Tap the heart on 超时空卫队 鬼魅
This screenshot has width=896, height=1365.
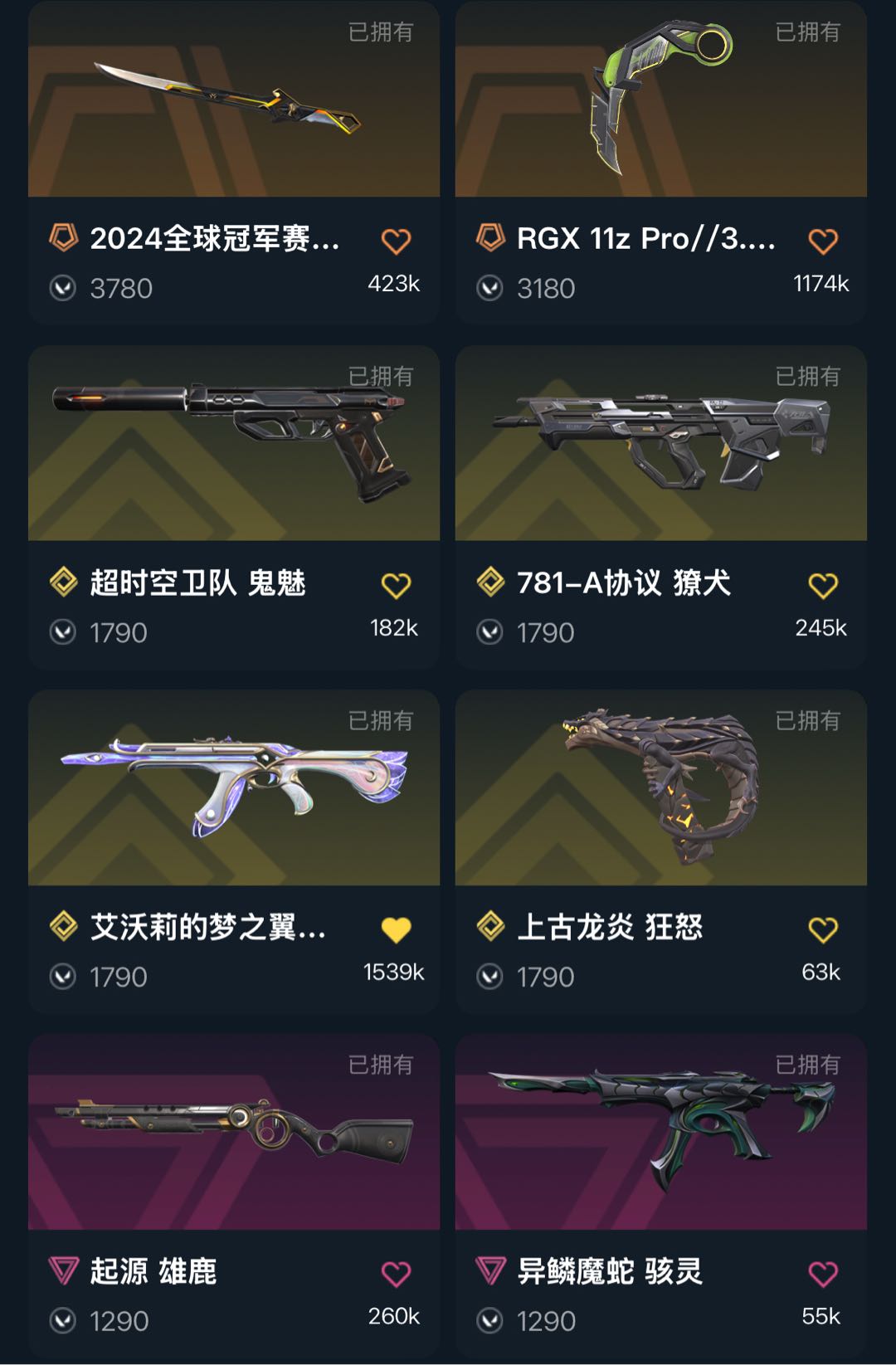(396, 586)
